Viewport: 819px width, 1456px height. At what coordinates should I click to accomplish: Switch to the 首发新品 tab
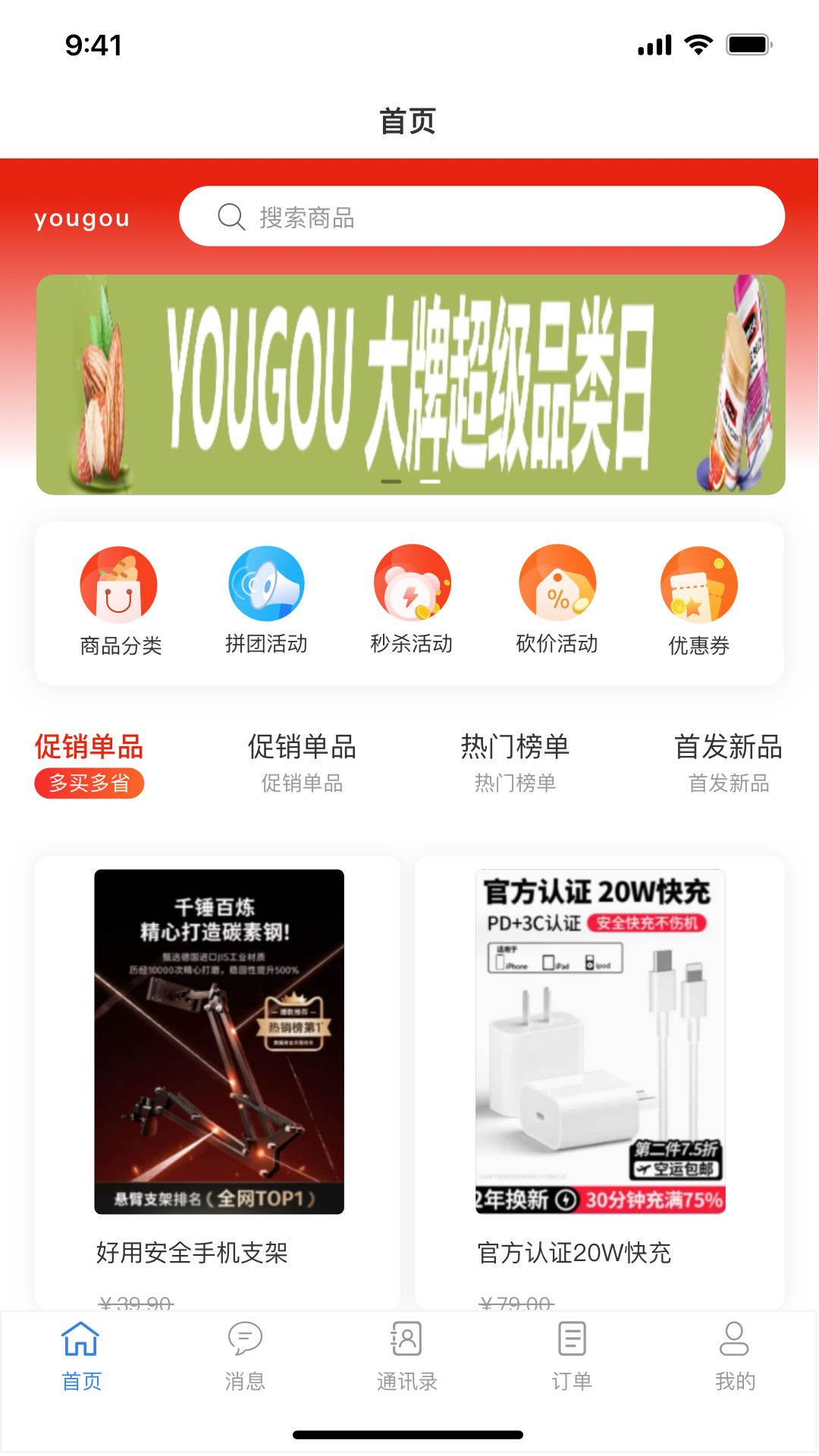click(728, 762)
